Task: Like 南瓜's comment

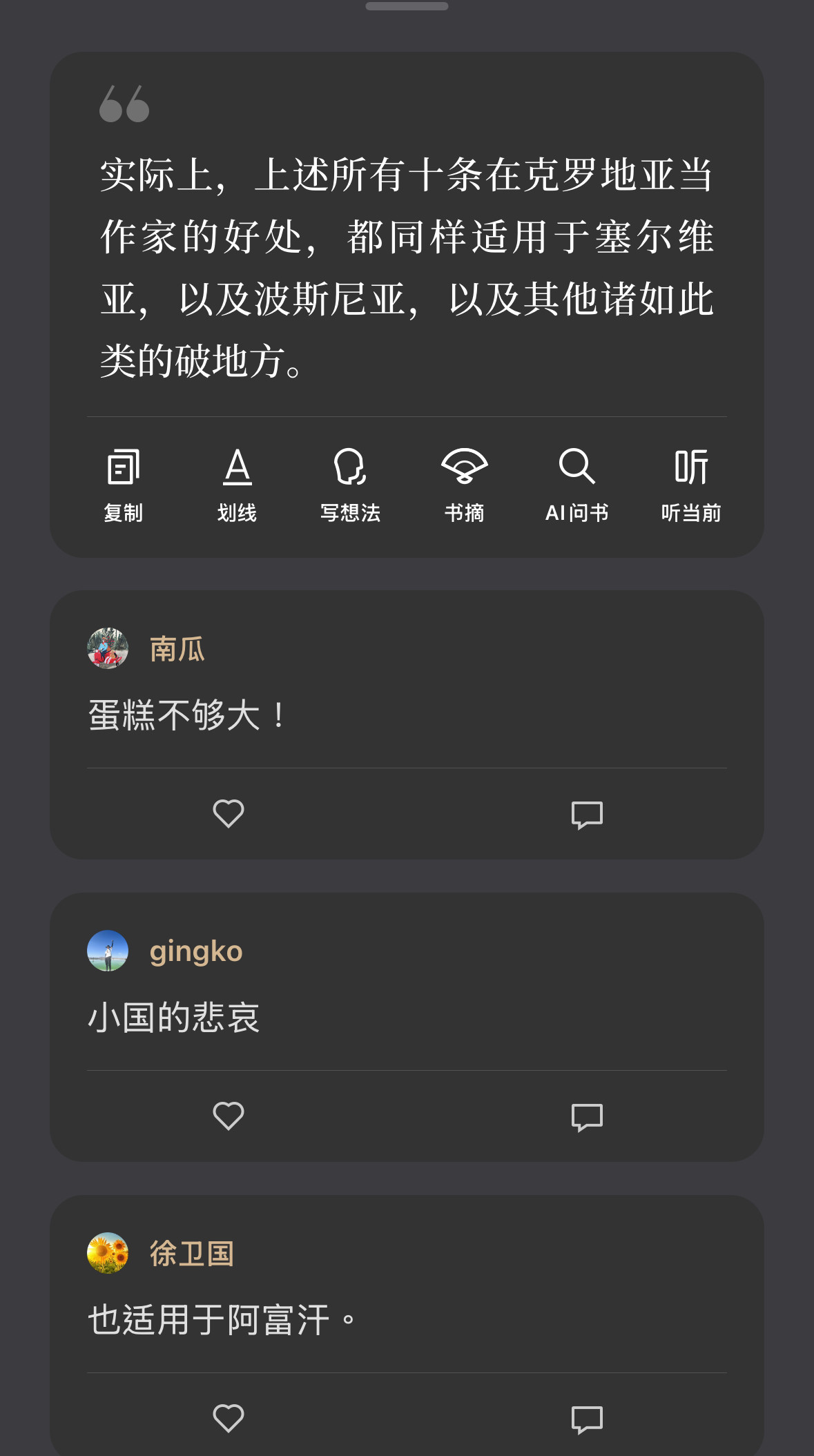Action: (x=229, y=814)
